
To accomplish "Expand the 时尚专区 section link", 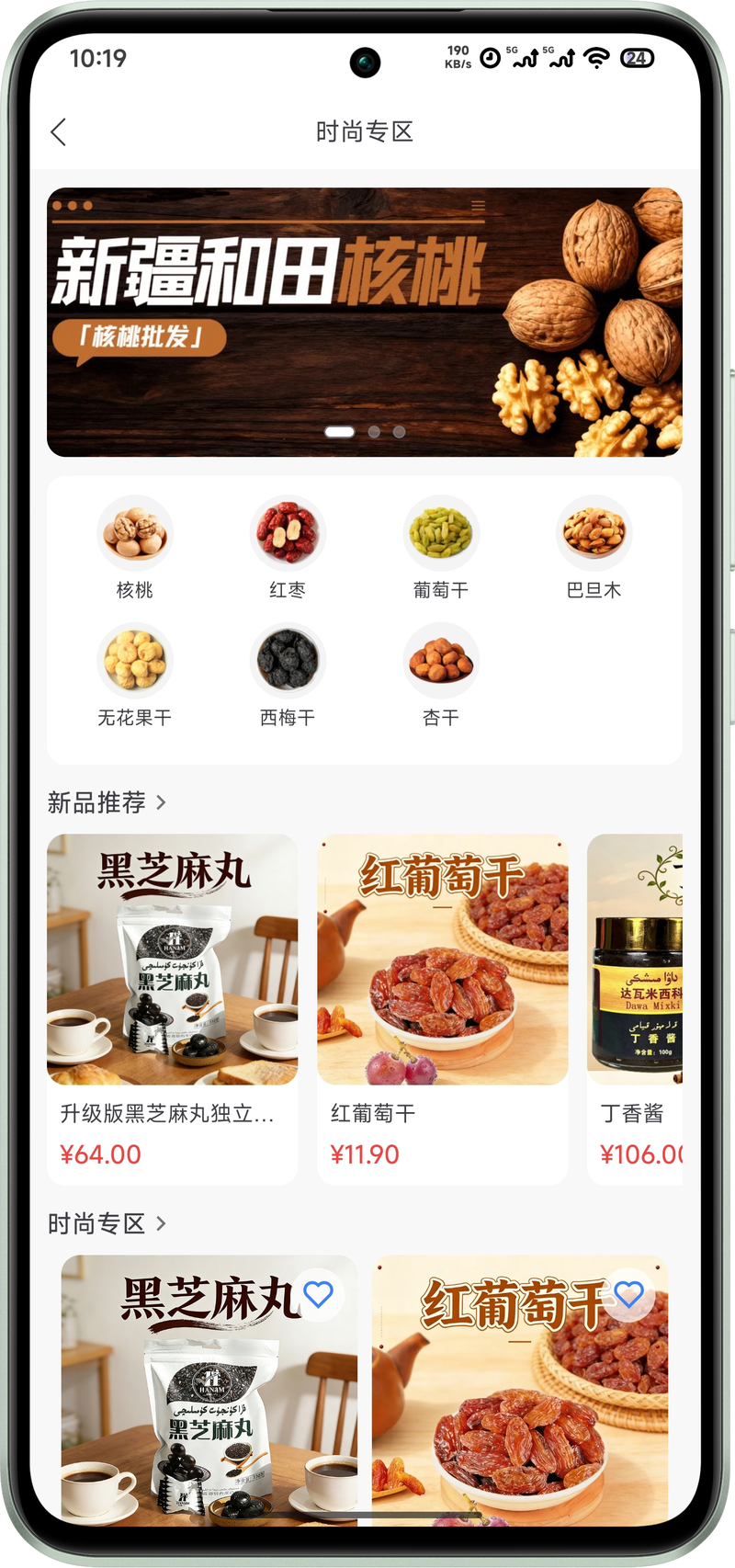I will (107, 1223).
